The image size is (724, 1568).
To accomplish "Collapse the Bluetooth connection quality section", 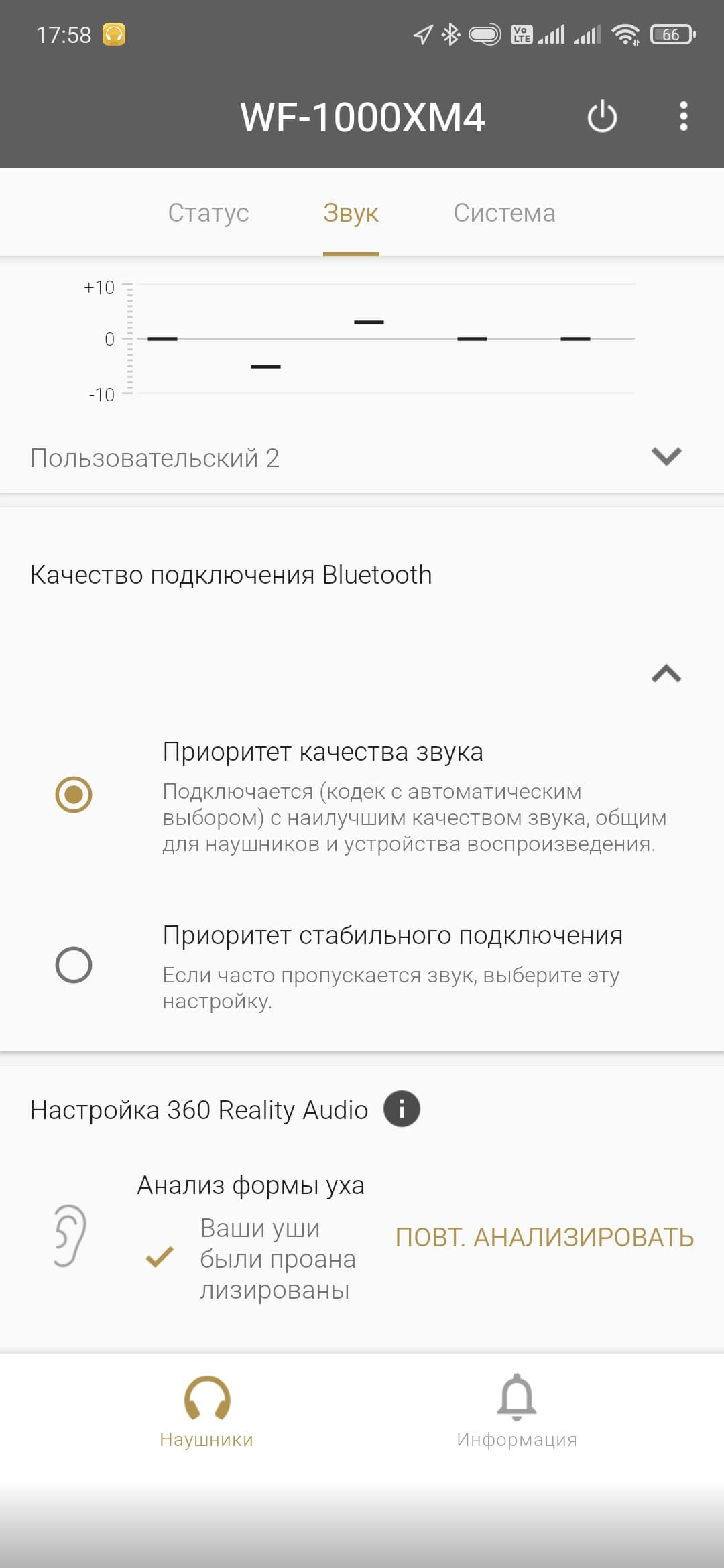I will 666,673.
